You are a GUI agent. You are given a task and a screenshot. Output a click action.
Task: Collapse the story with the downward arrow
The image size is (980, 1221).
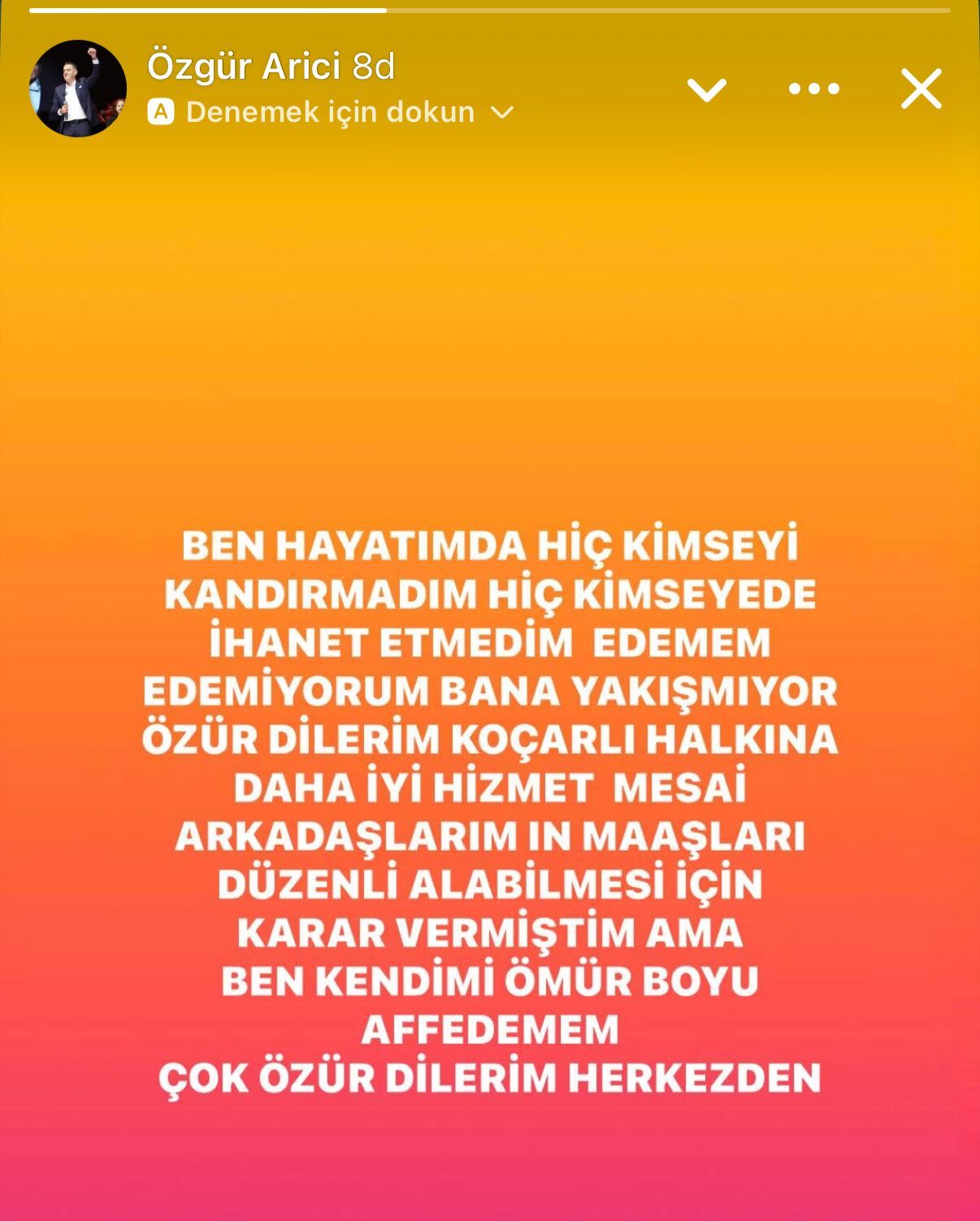[707, 89]
